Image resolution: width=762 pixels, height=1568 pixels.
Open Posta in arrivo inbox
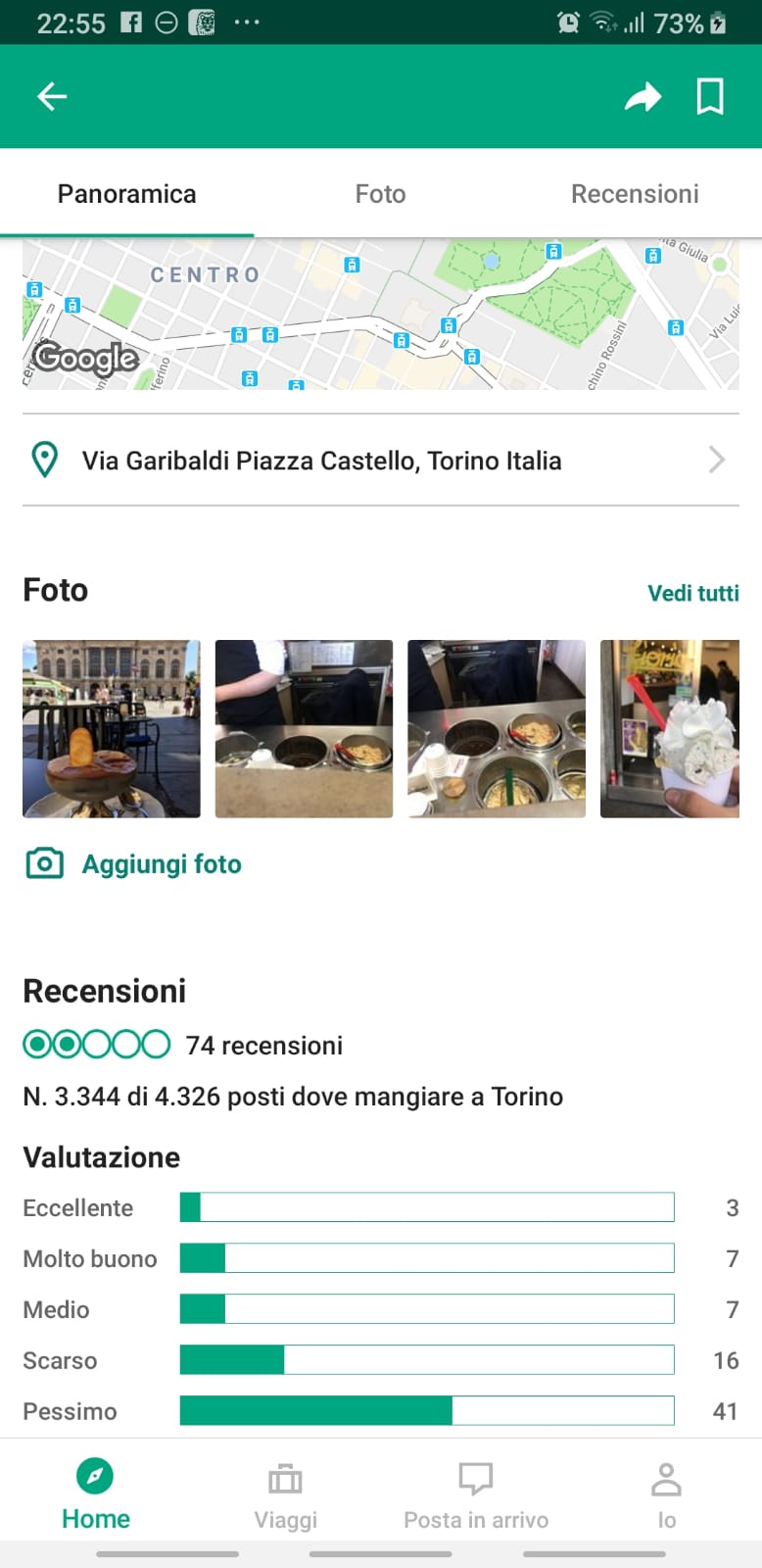(x=476, y=1494)
